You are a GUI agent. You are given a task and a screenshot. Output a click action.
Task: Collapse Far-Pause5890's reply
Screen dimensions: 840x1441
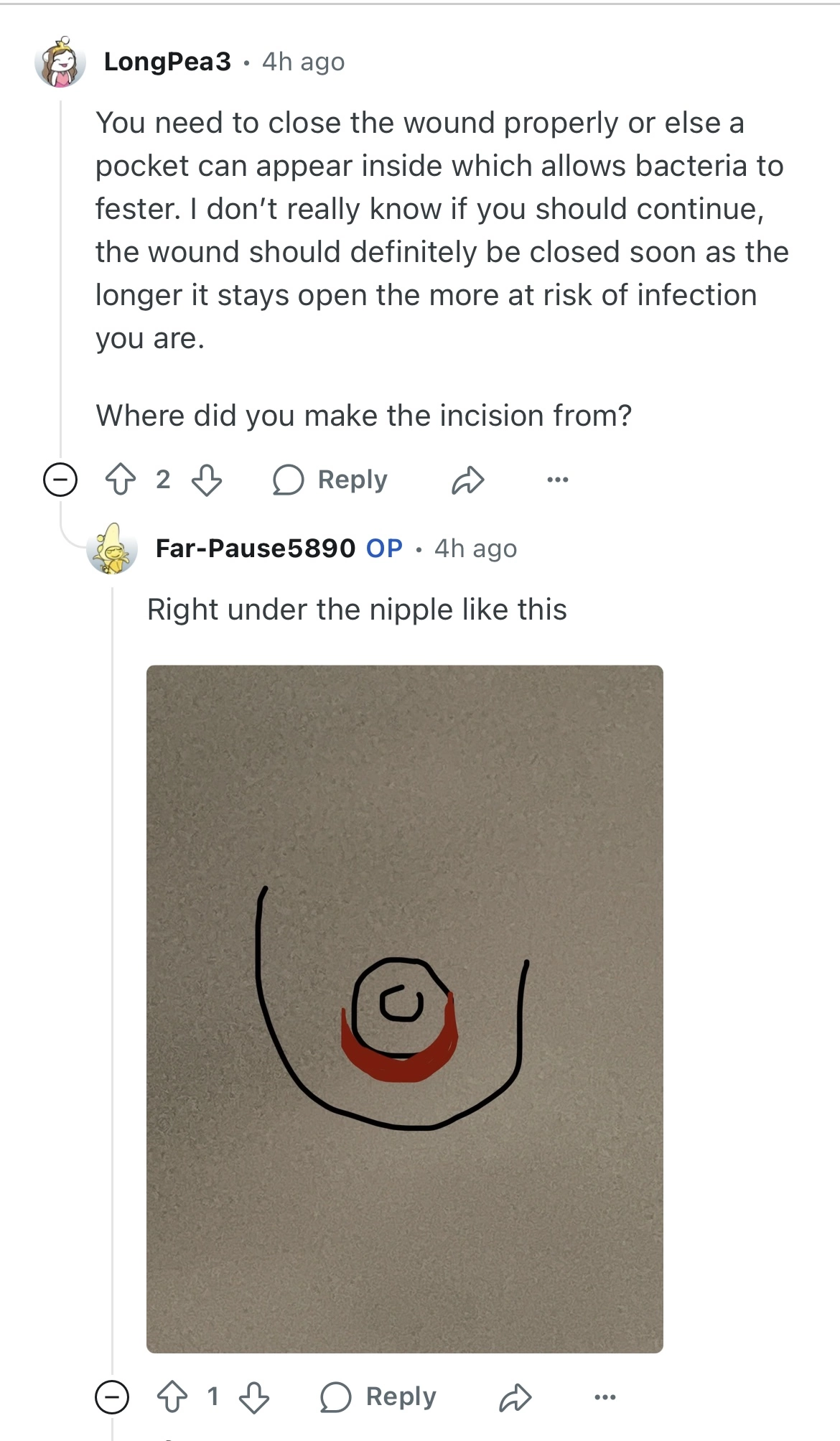click(112, 1396)
